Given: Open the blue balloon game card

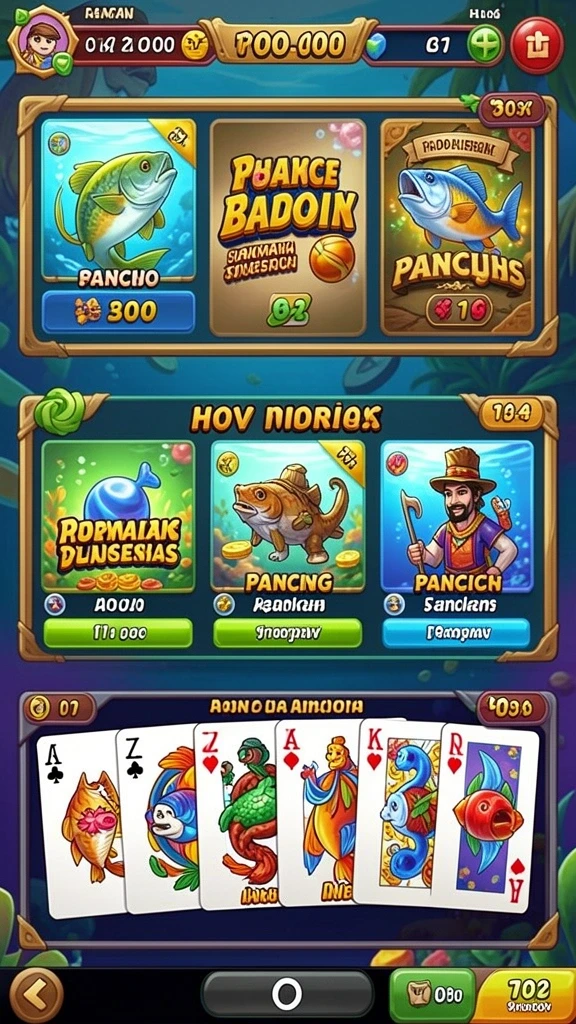Looking at the screenshot, I should (x=118, y=517).
